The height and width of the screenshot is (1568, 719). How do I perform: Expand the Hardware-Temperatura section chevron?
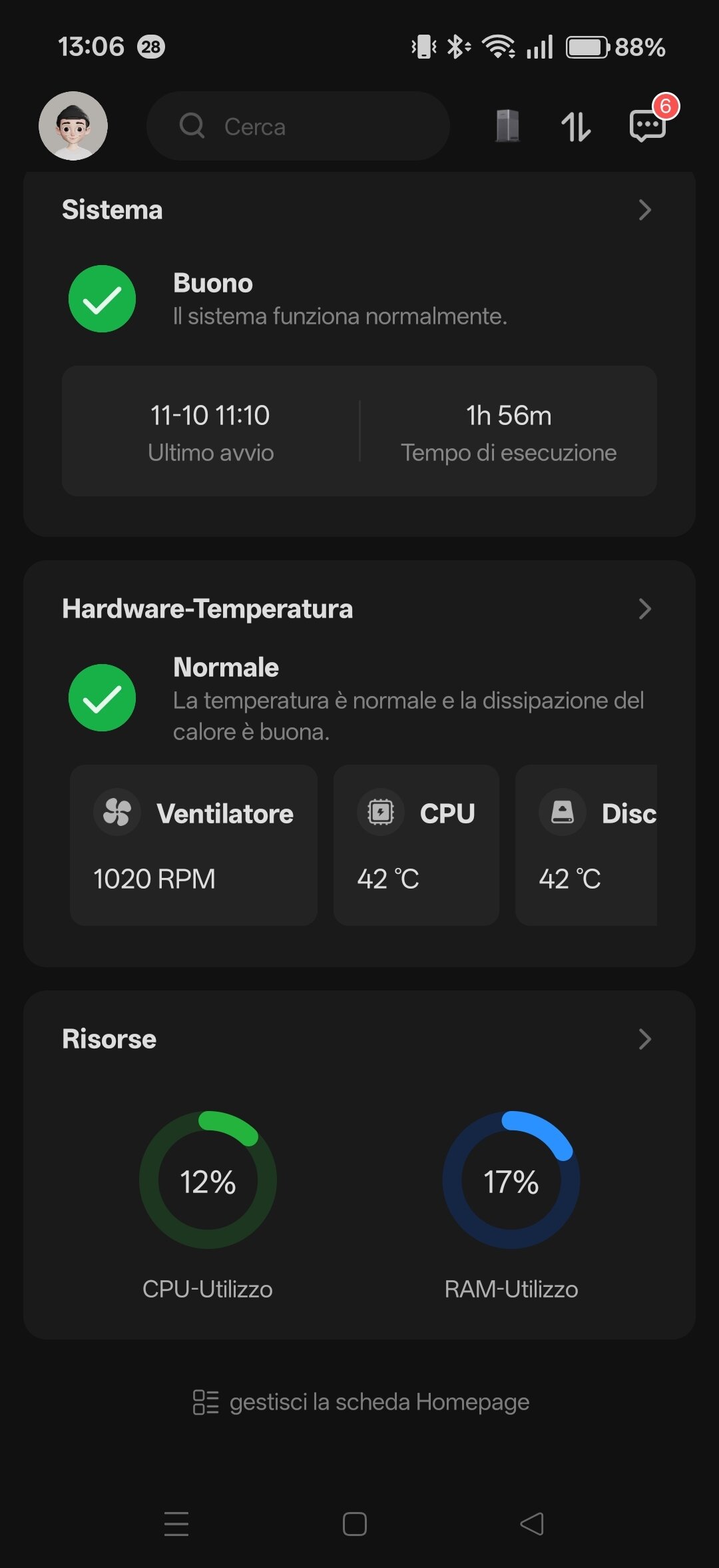pos(644,609)
